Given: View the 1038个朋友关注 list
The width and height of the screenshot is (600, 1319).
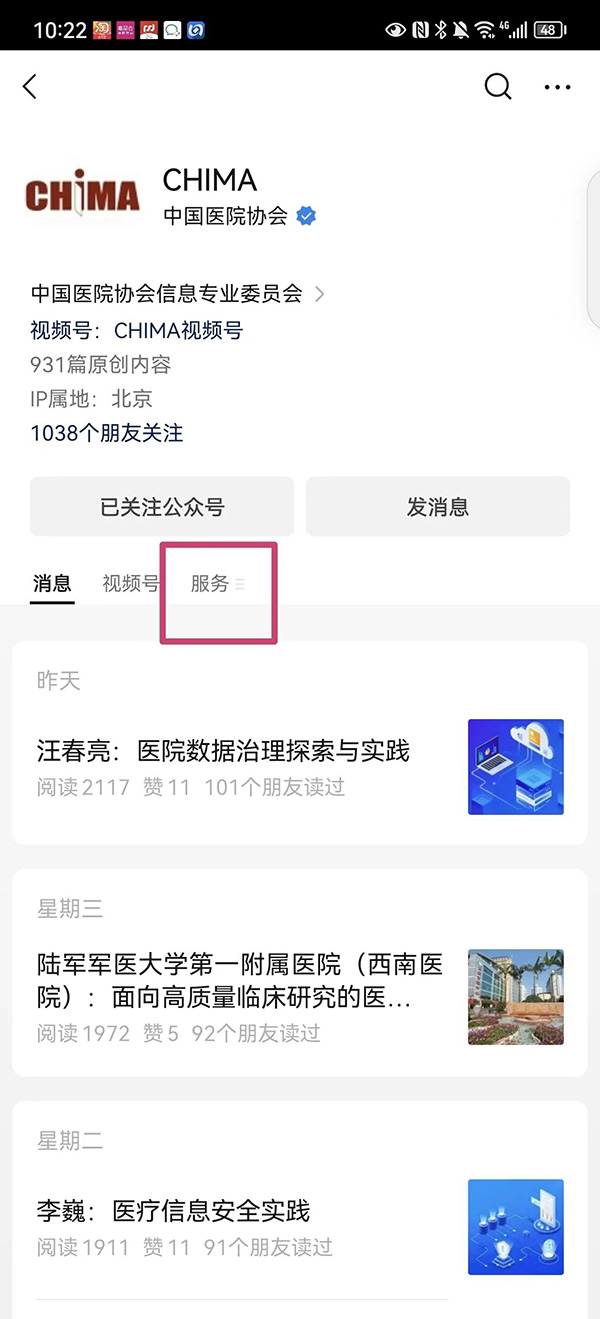Looking at the screenshot, I should pyautogui.click(x=107, y=433).
